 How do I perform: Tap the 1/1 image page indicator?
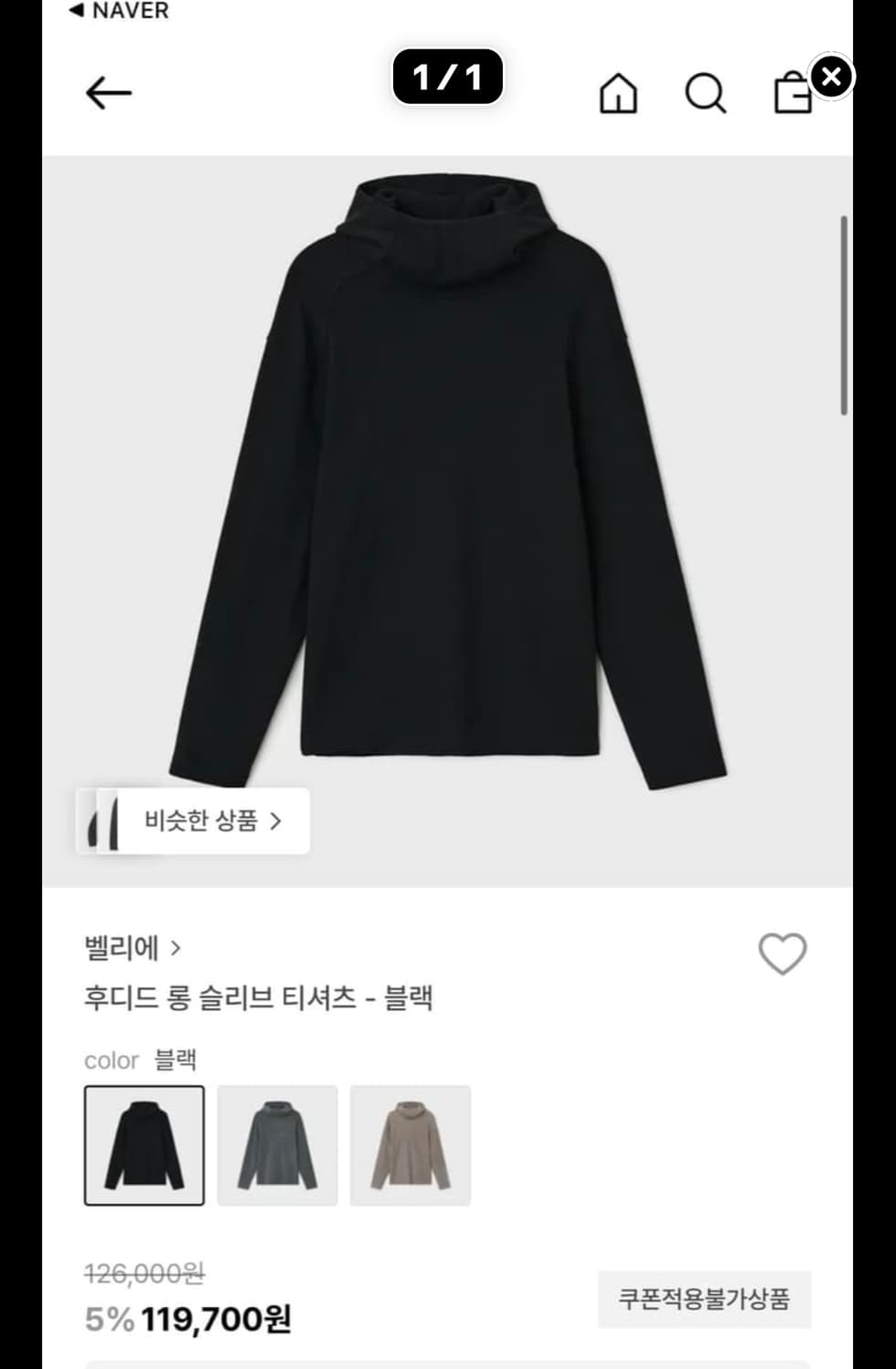(446, 78)
